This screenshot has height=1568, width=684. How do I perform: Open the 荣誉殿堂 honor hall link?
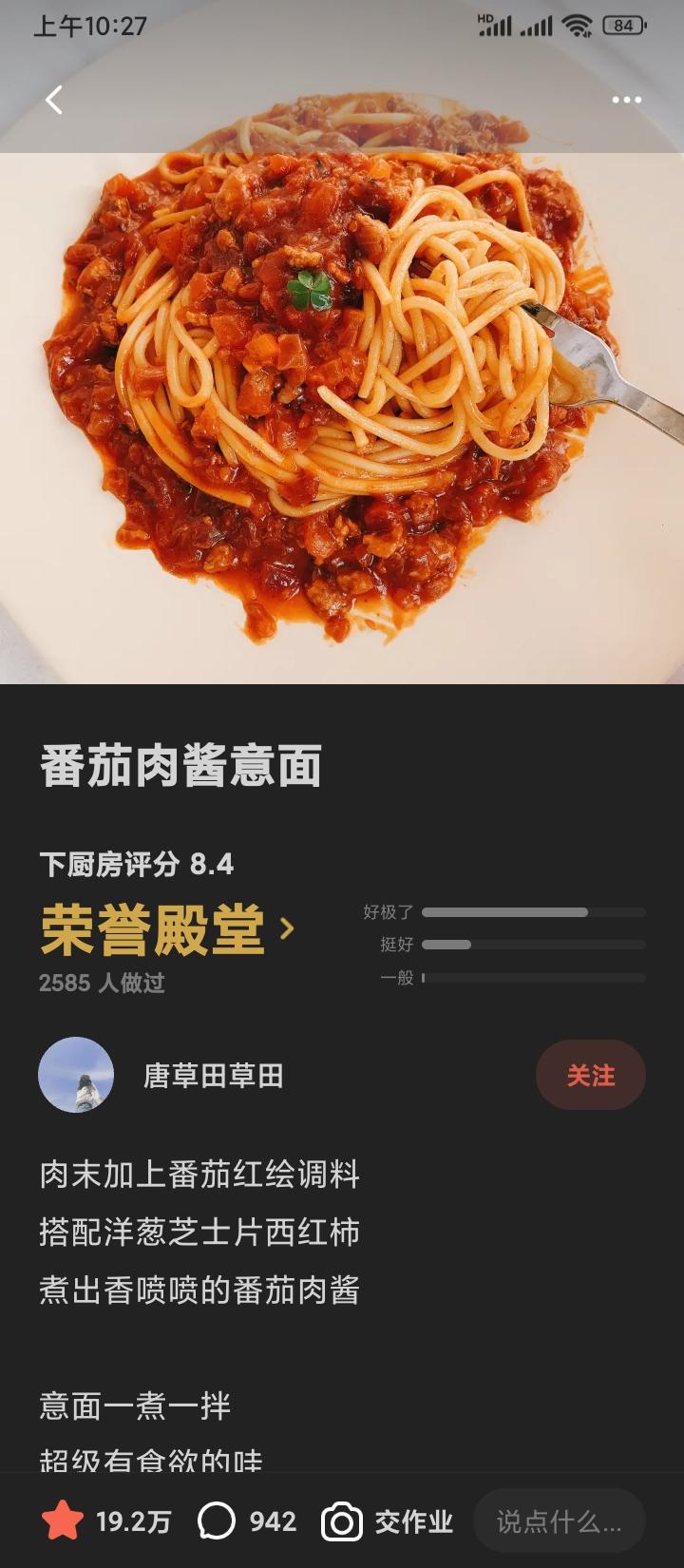coord(167,929)
